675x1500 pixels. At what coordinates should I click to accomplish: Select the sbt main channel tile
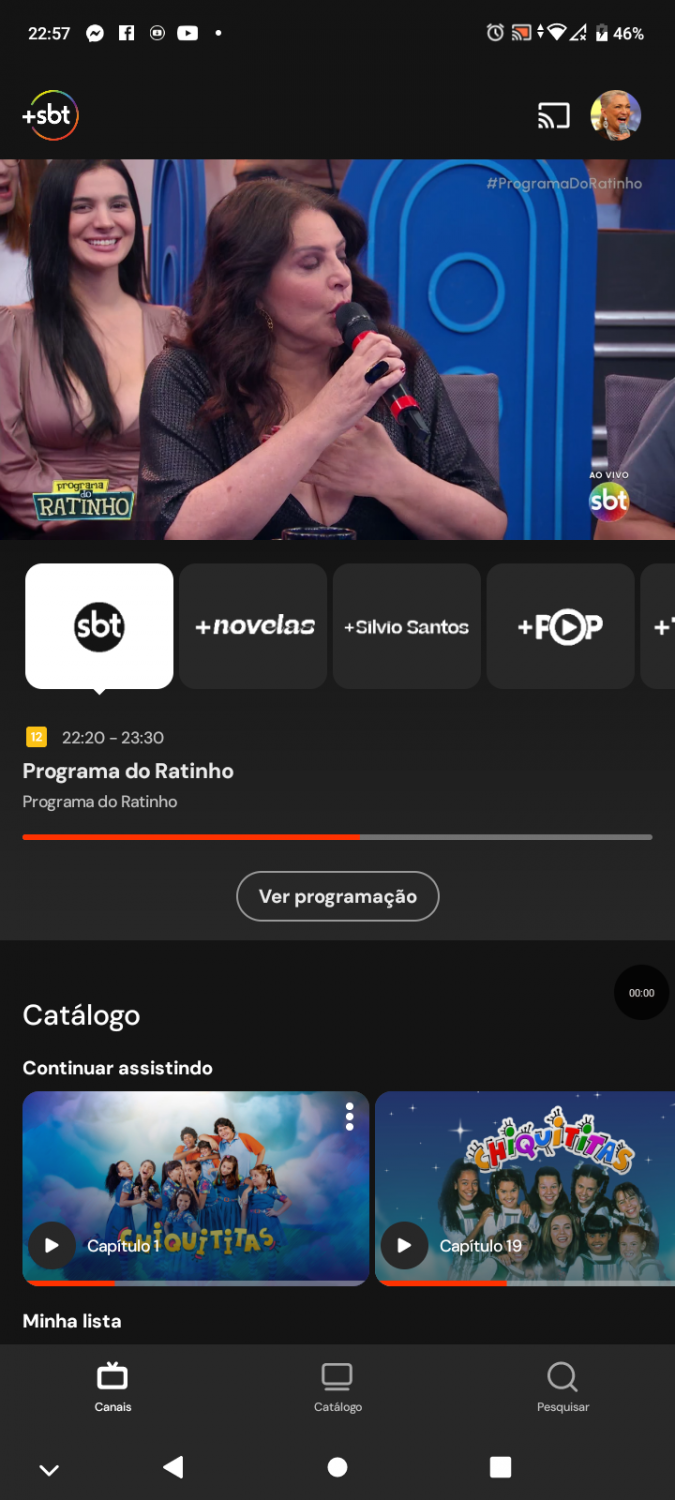click(99, 627)
